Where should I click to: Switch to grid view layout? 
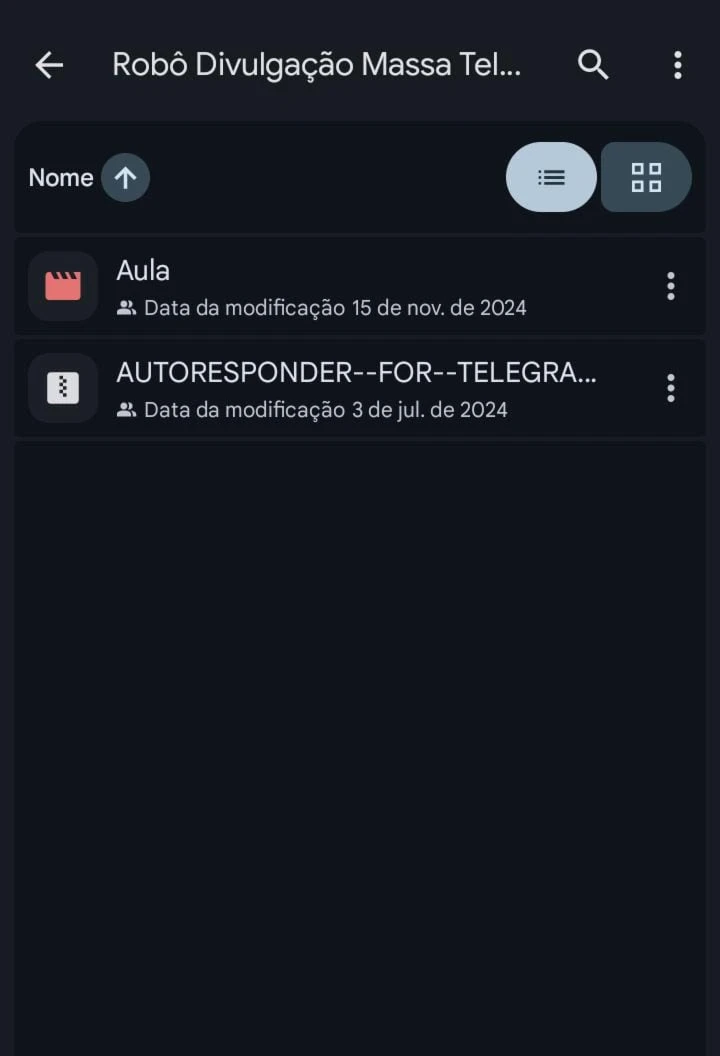(646, 177)
